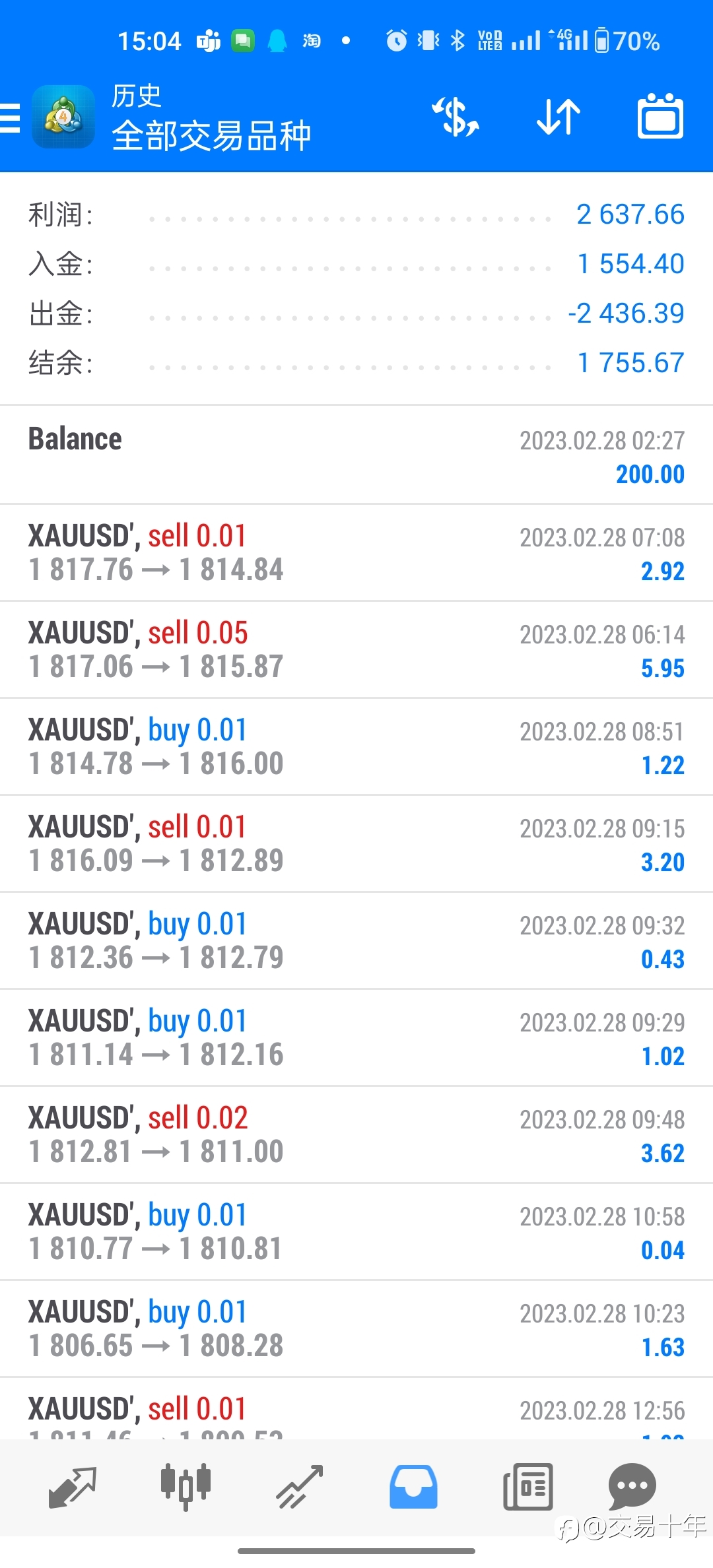This screenshot has height=1568, width=713.
Task: Open the buy 0.01 trade at 08:51
Action: (x=356, y=747)
